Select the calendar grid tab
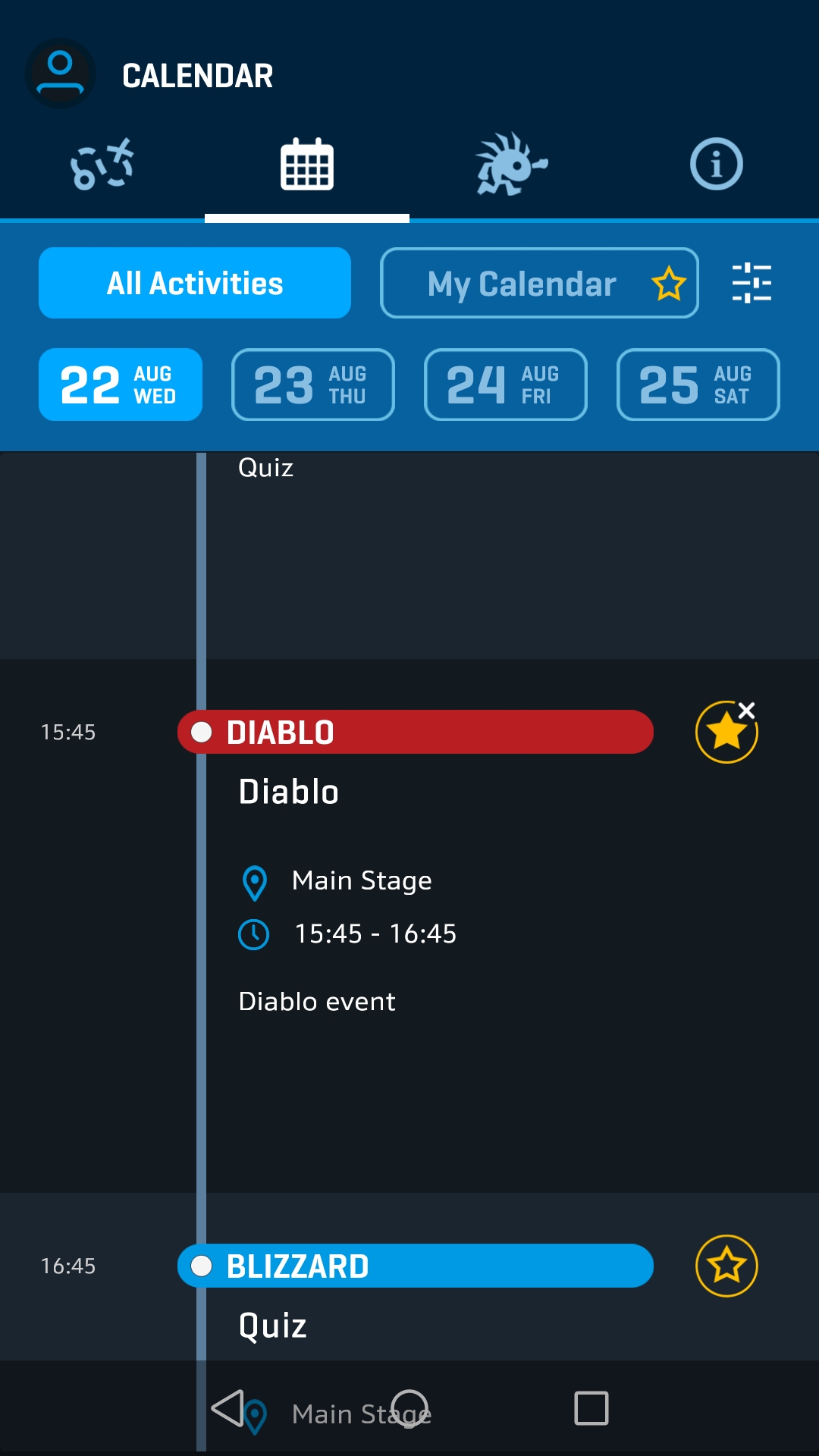The height and width of the screenshot is (1456, 819). tap(307, 164)
